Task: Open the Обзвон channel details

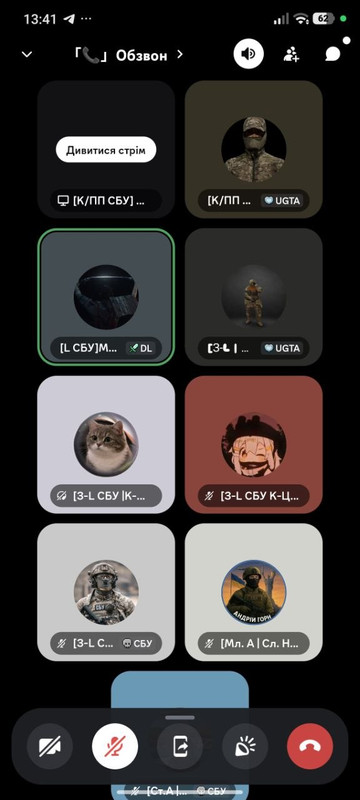Action: 129,55
